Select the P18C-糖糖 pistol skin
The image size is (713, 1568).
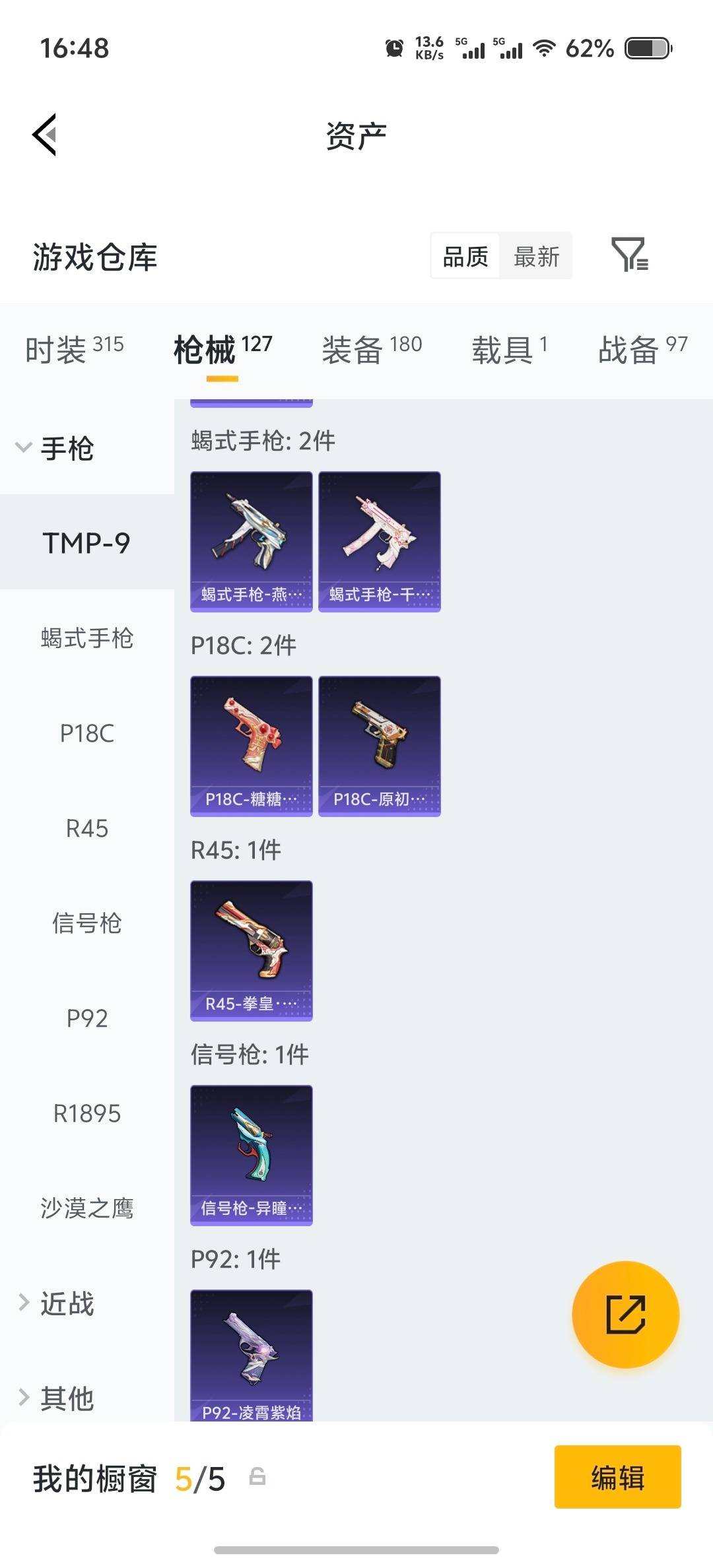(251, 746)
